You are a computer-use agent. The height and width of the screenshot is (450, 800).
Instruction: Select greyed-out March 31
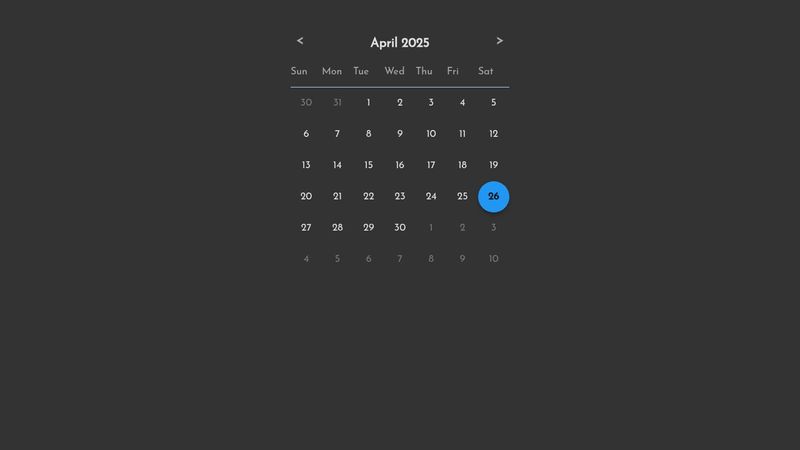click(337, 103)
